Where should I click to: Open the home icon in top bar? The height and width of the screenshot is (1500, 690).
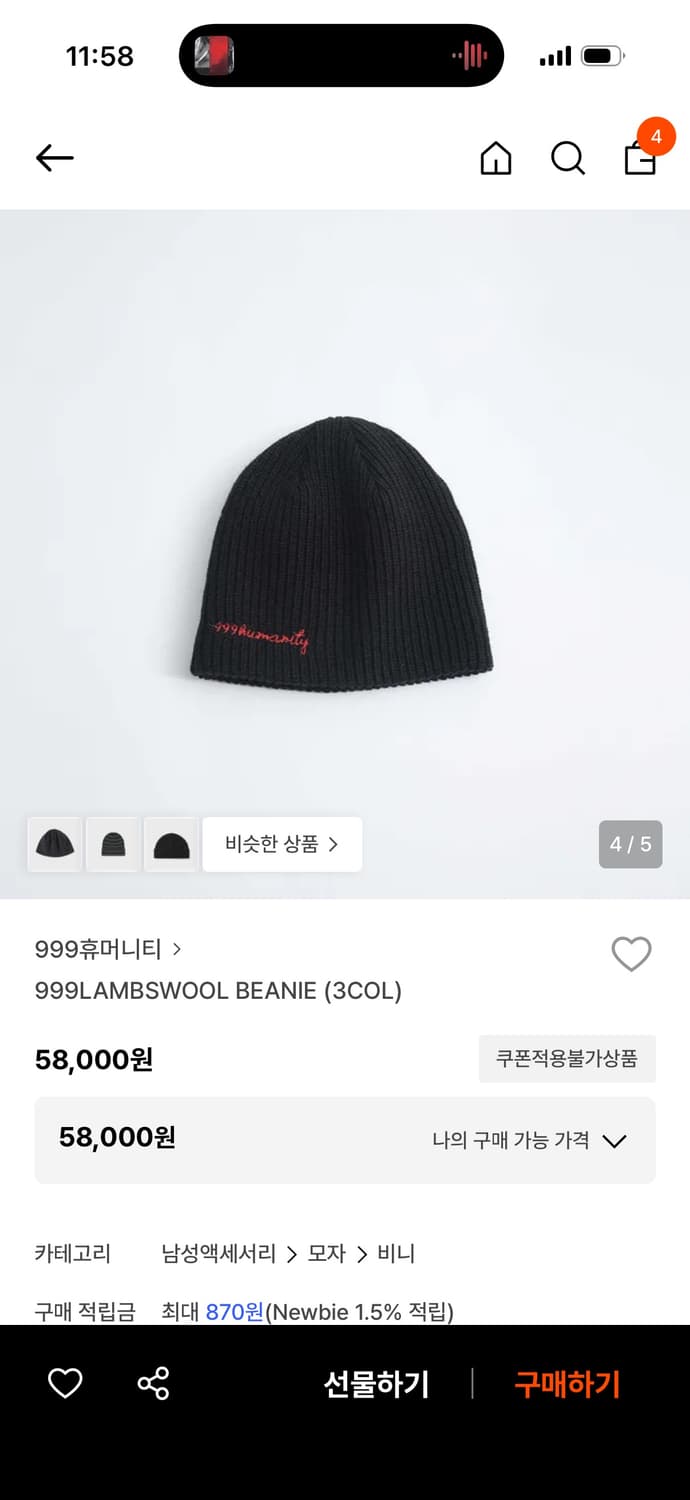495,158
